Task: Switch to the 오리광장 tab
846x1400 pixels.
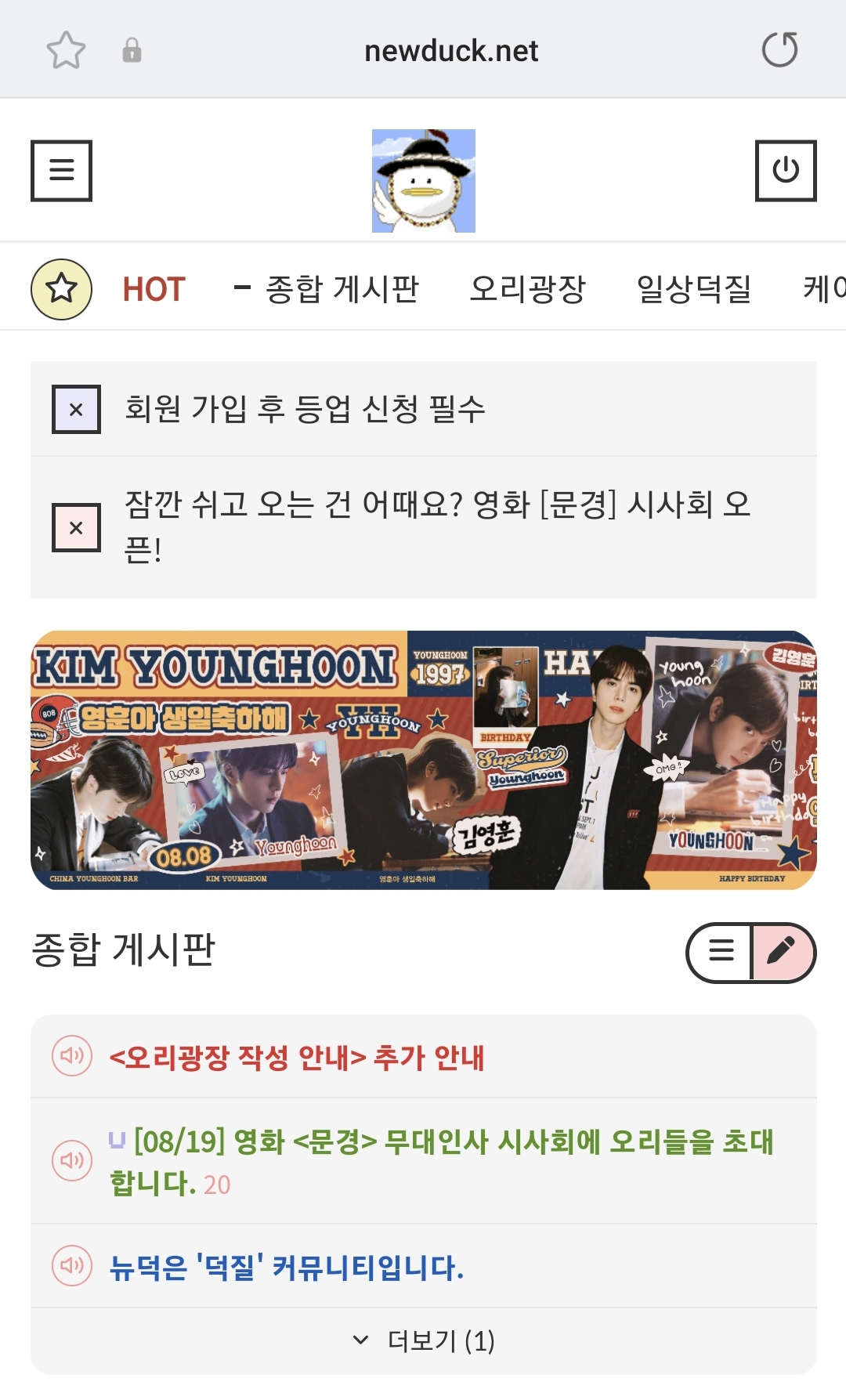Action: pyautogui.click(x=527, y=290)
